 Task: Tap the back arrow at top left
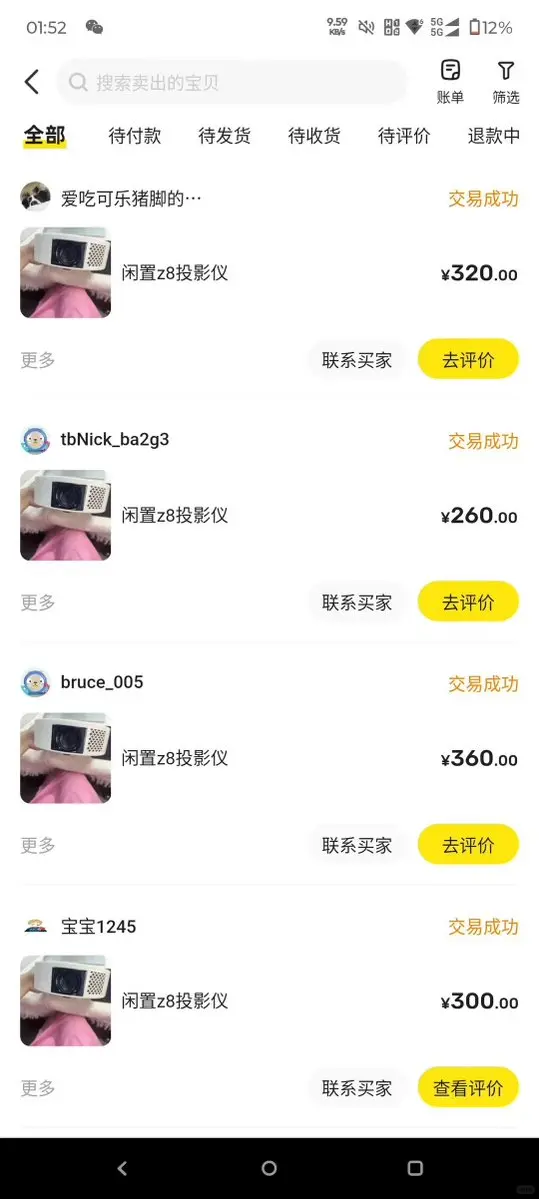point(31,82)
